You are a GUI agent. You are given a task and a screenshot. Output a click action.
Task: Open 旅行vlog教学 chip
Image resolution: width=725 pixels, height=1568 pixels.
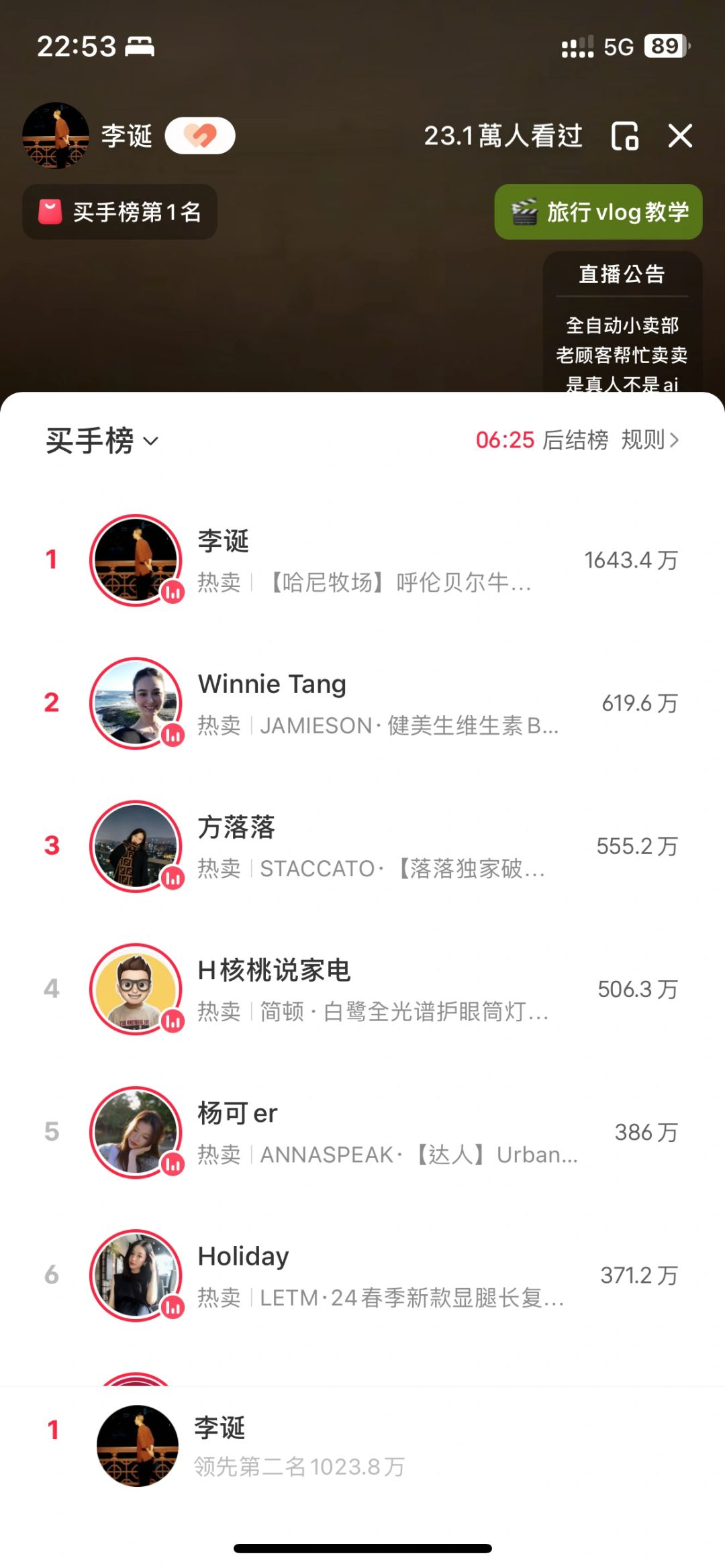click(x=598, y=212)
